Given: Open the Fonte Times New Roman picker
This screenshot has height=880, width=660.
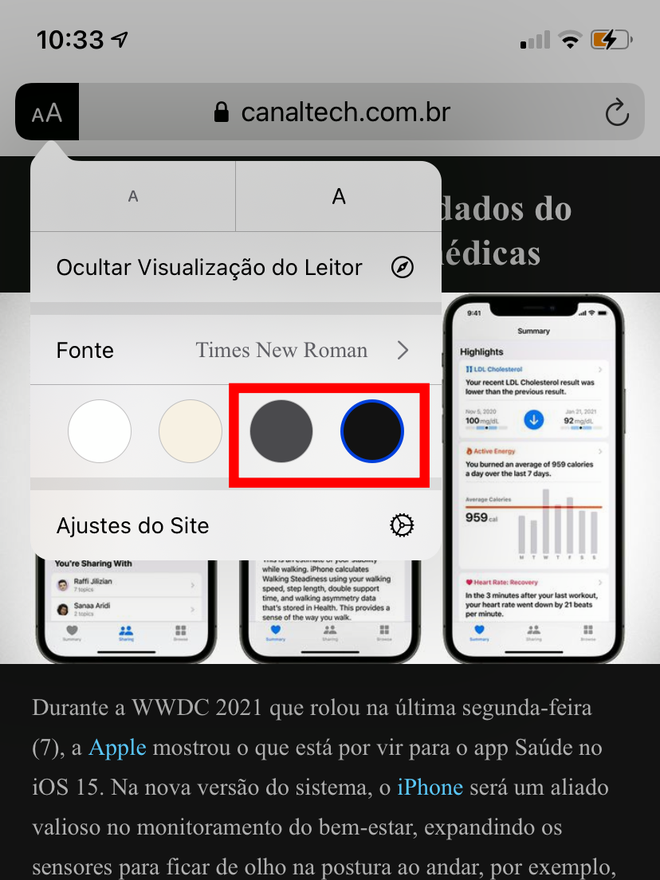Looking at the screenshot, I should coord(235,350).
